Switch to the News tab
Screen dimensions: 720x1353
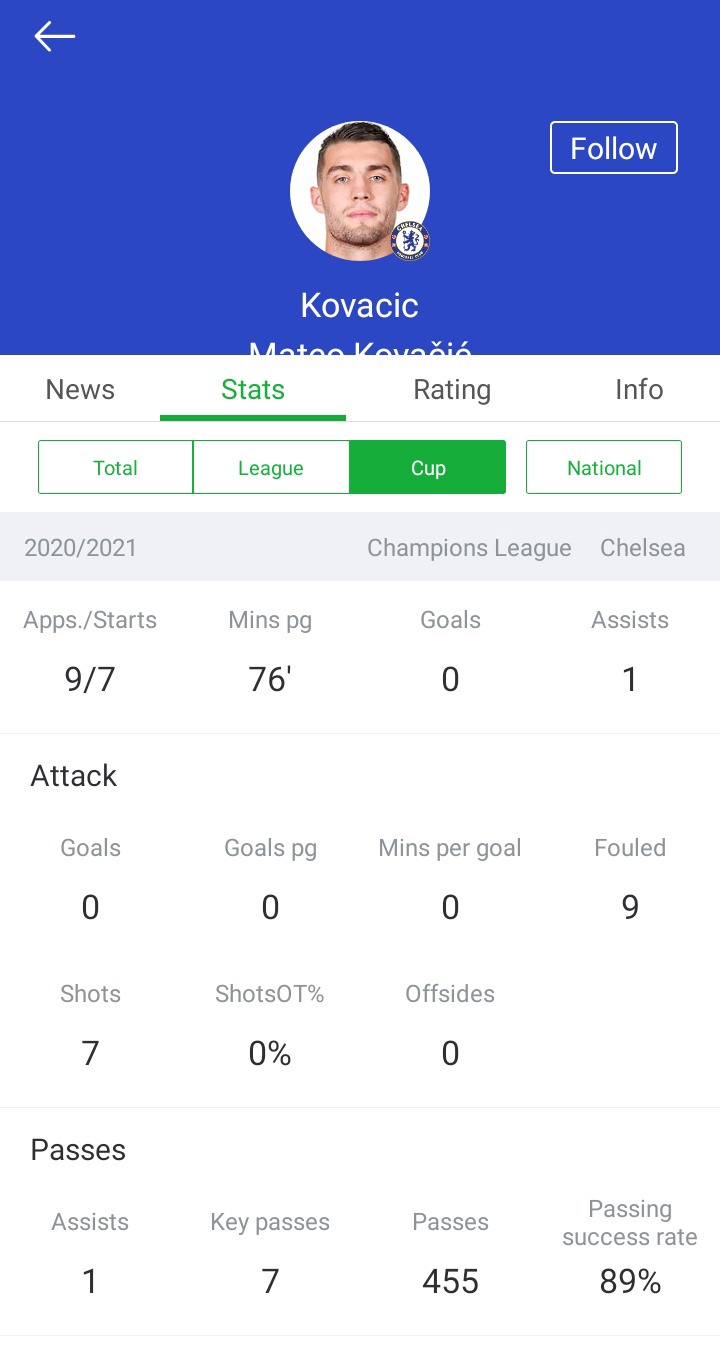80,389
